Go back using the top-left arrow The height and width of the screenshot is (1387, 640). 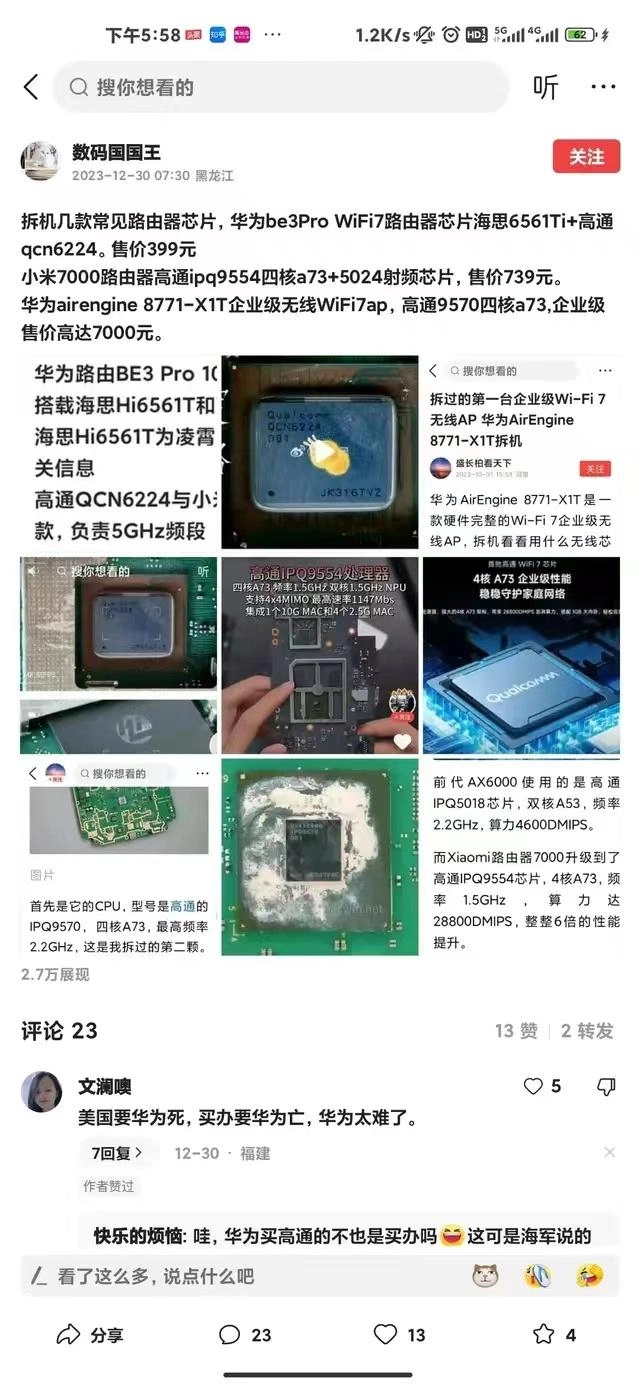click(31, 87)
